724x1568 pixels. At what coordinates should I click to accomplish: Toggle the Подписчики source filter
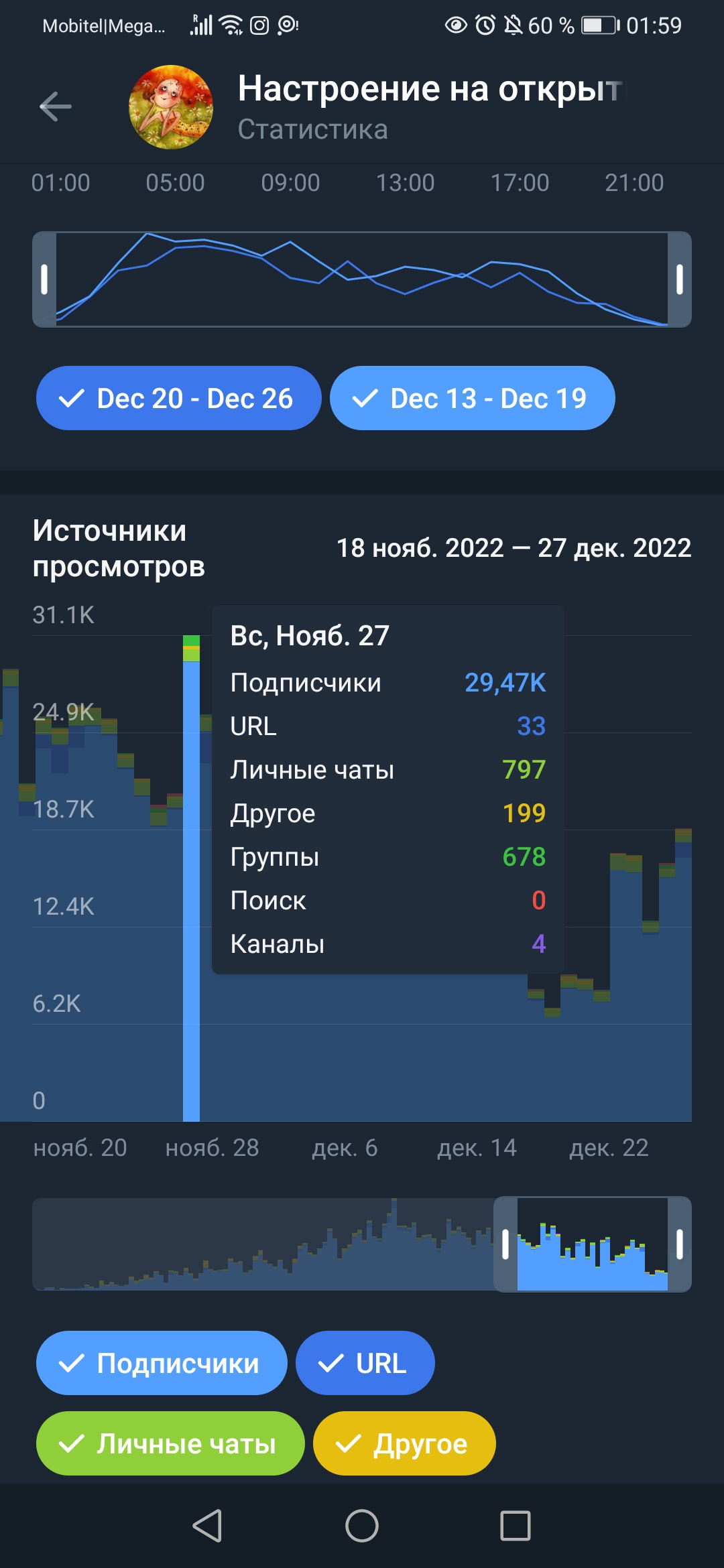[x=162, y=1363]
